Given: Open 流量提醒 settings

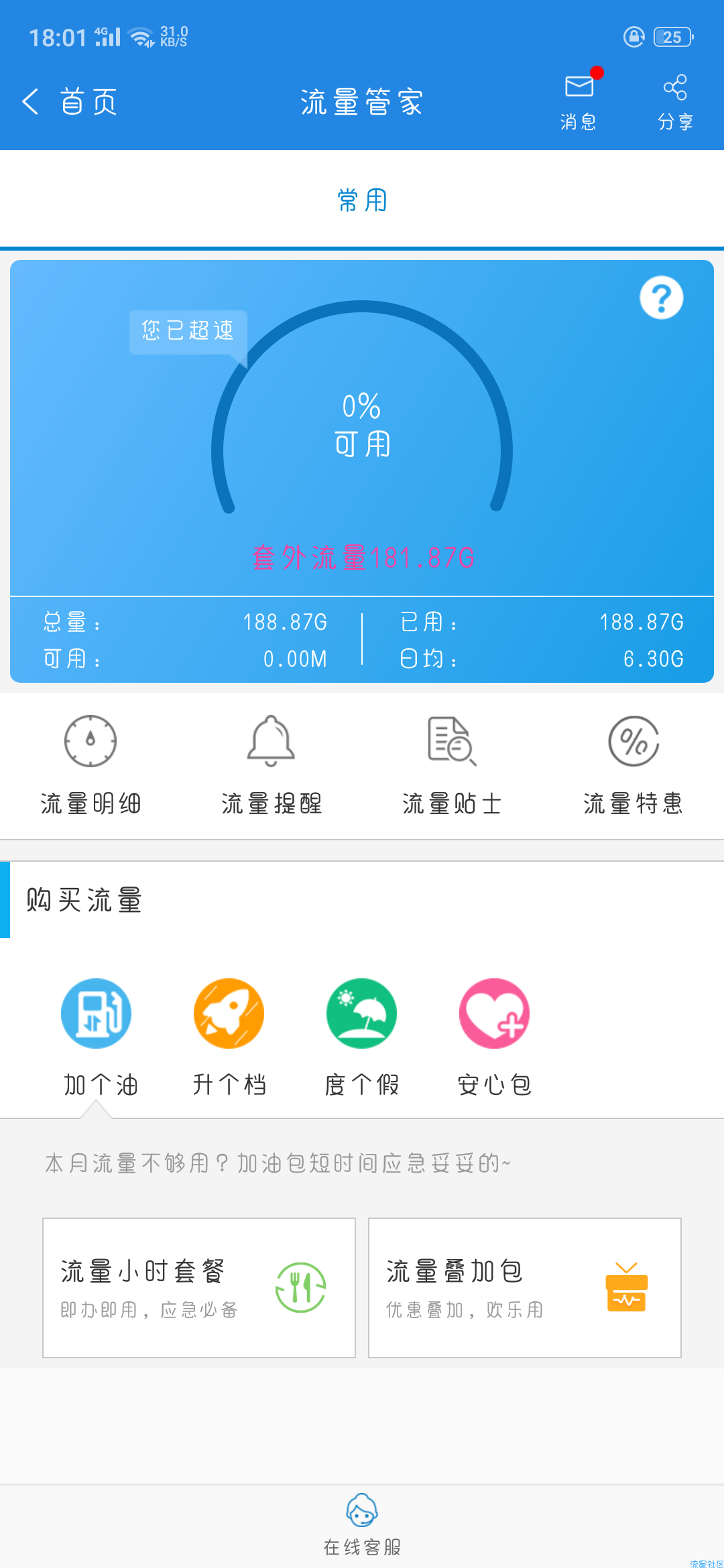Looking at the screenshot, I should (271, 765).
